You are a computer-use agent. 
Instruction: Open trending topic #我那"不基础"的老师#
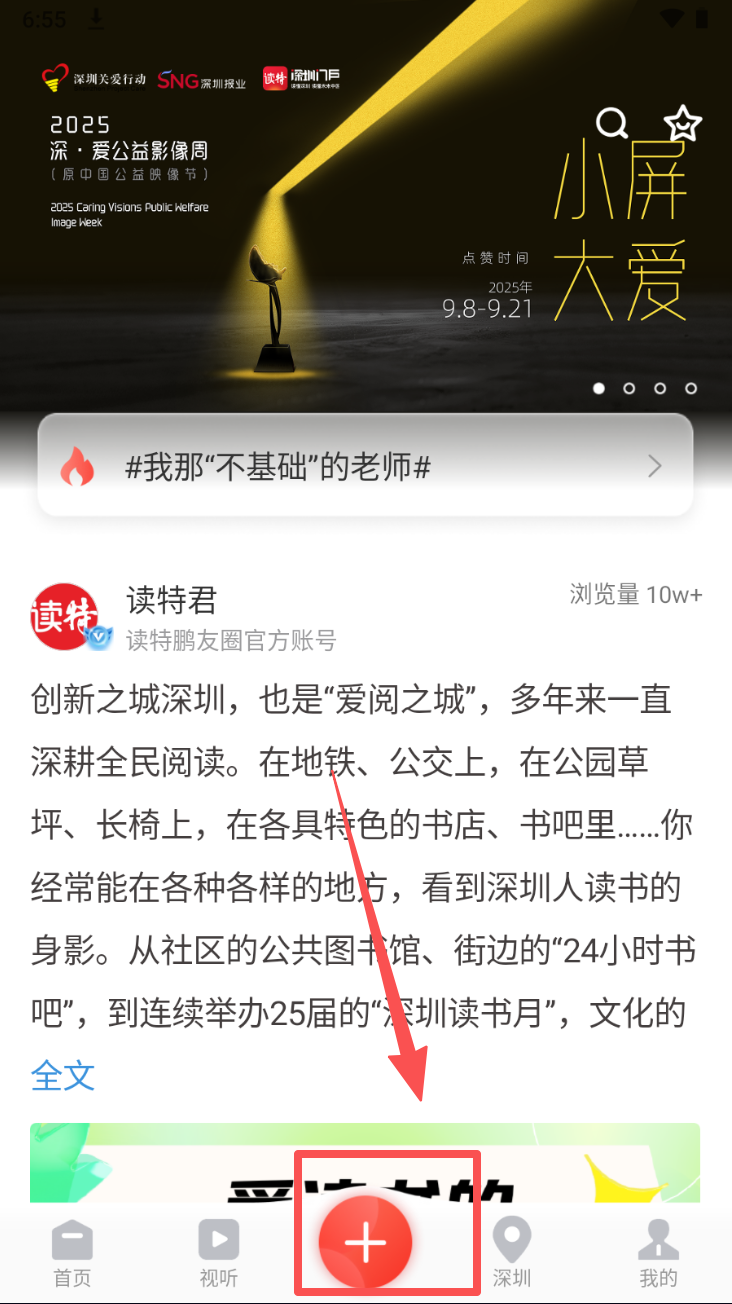[365, 467]
